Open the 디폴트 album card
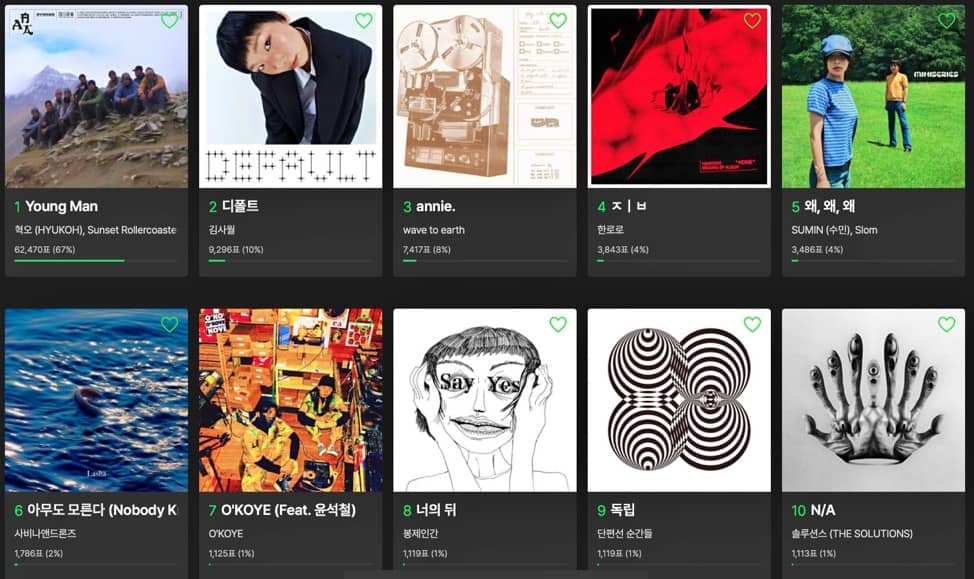Screen dimensions: 974x579 [x=290, y=110]
